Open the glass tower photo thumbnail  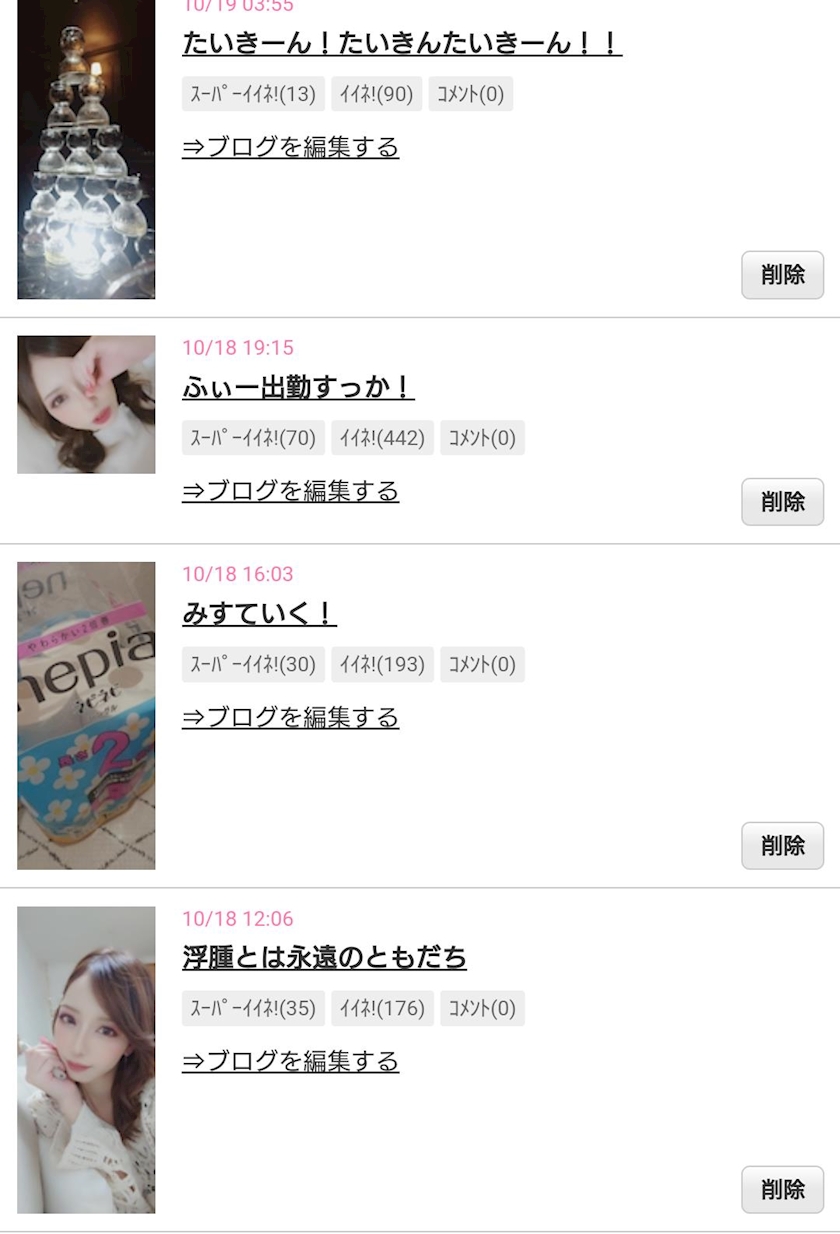click(86, 149)
